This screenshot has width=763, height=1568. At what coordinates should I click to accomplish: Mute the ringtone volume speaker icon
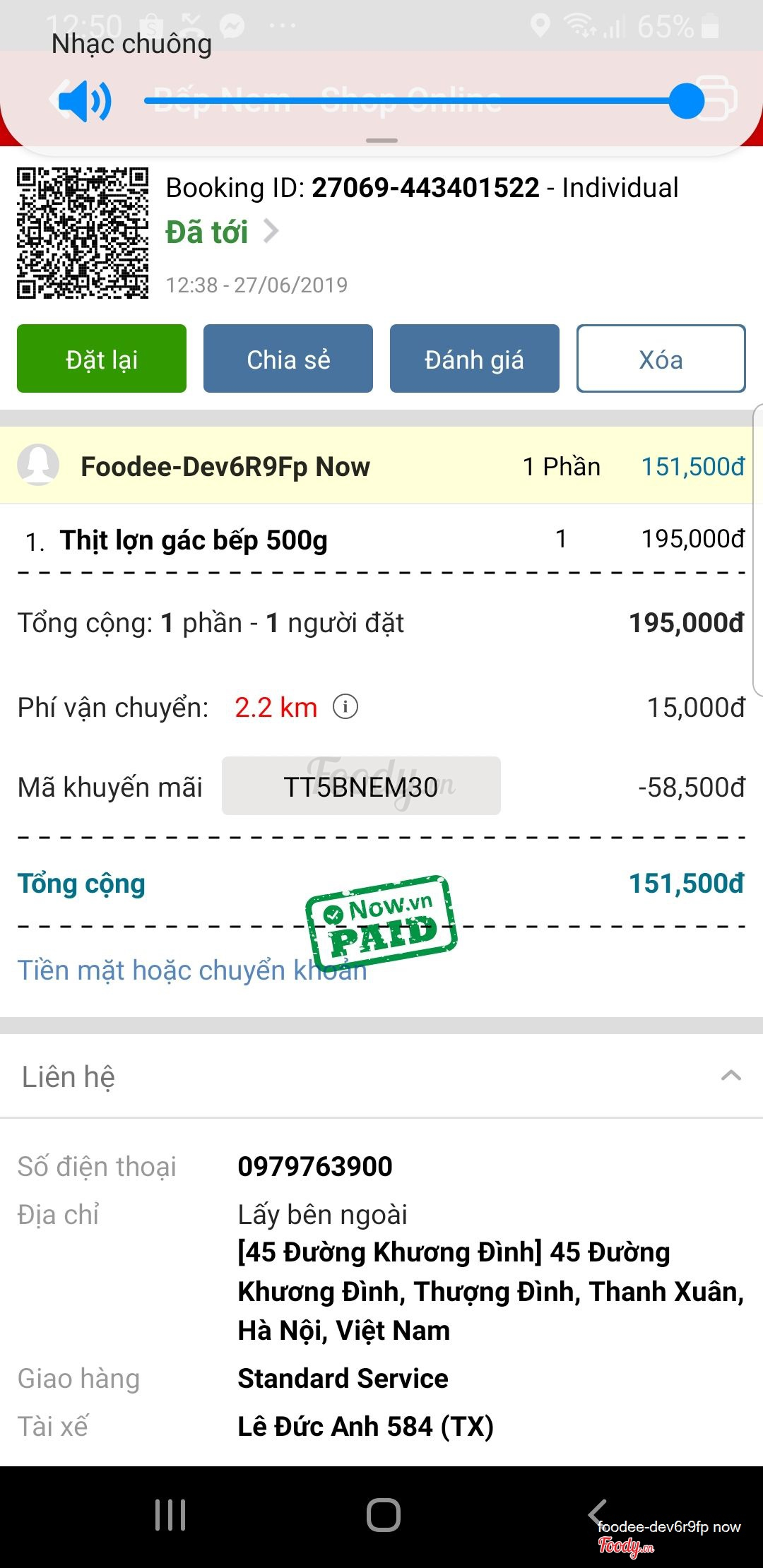[85, 101]
